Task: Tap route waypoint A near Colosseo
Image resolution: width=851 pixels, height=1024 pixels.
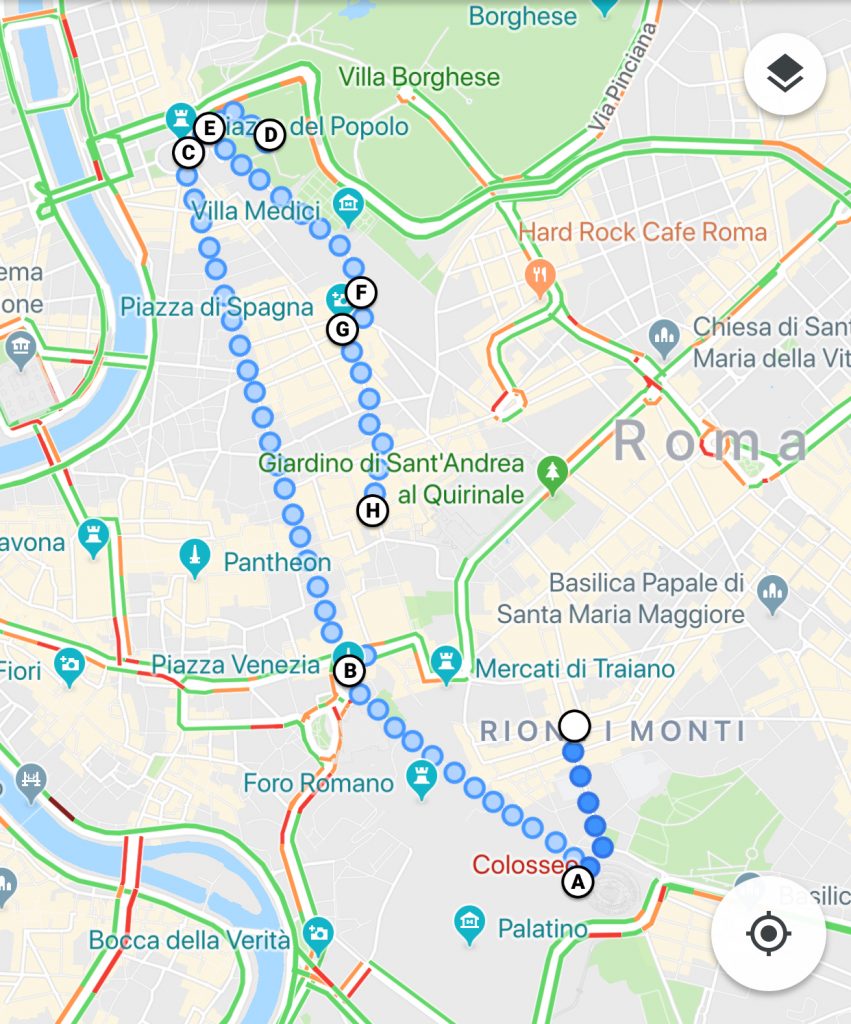Action: (575, 882)
